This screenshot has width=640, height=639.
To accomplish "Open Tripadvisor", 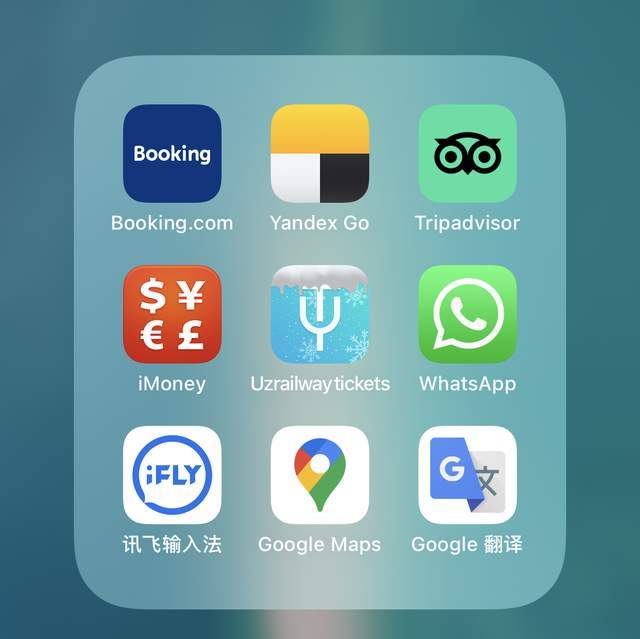I will click(467, 154).
